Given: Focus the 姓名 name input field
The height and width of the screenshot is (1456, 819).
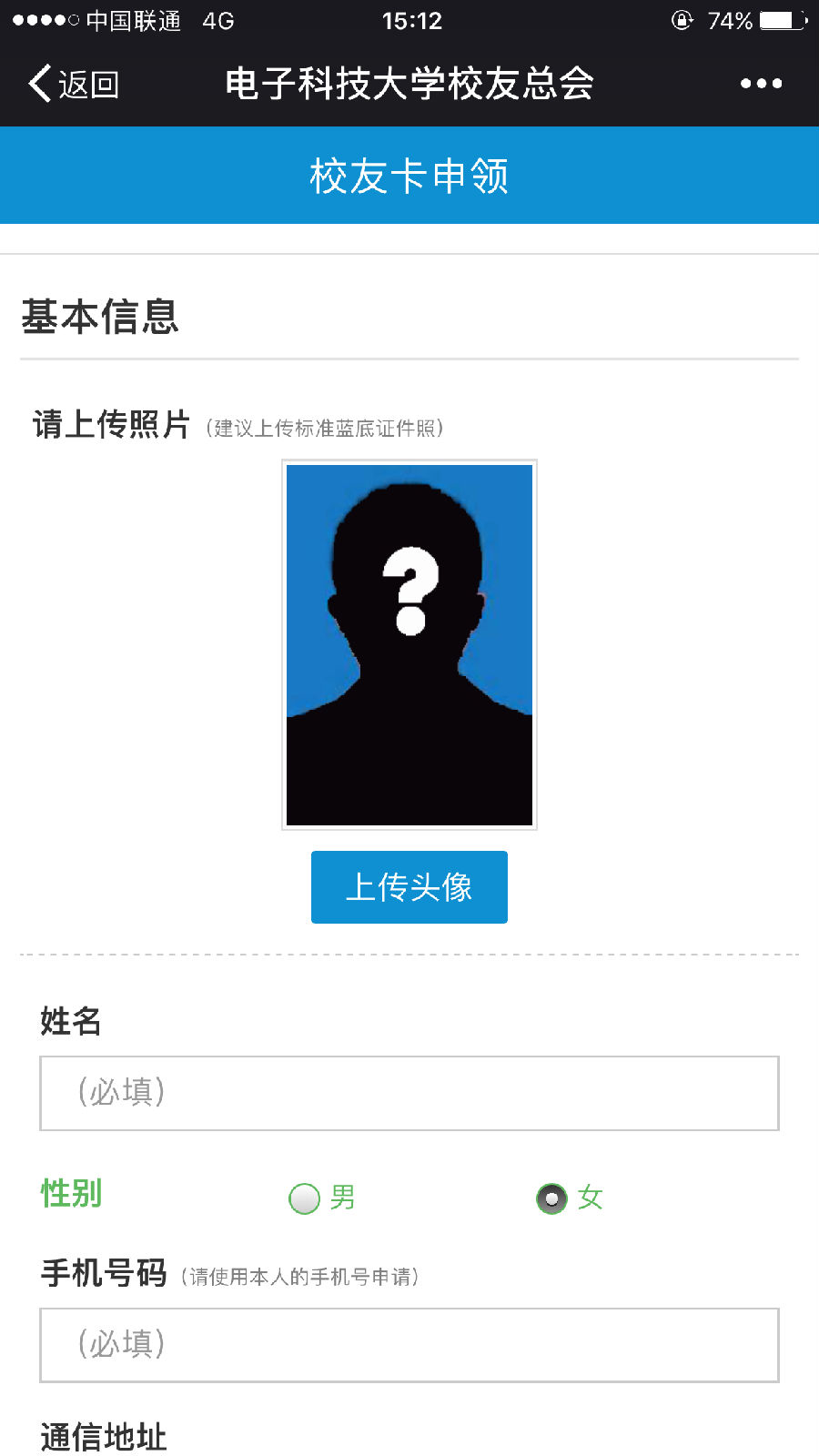Looking at the screenshot, I should point(409,1093).
